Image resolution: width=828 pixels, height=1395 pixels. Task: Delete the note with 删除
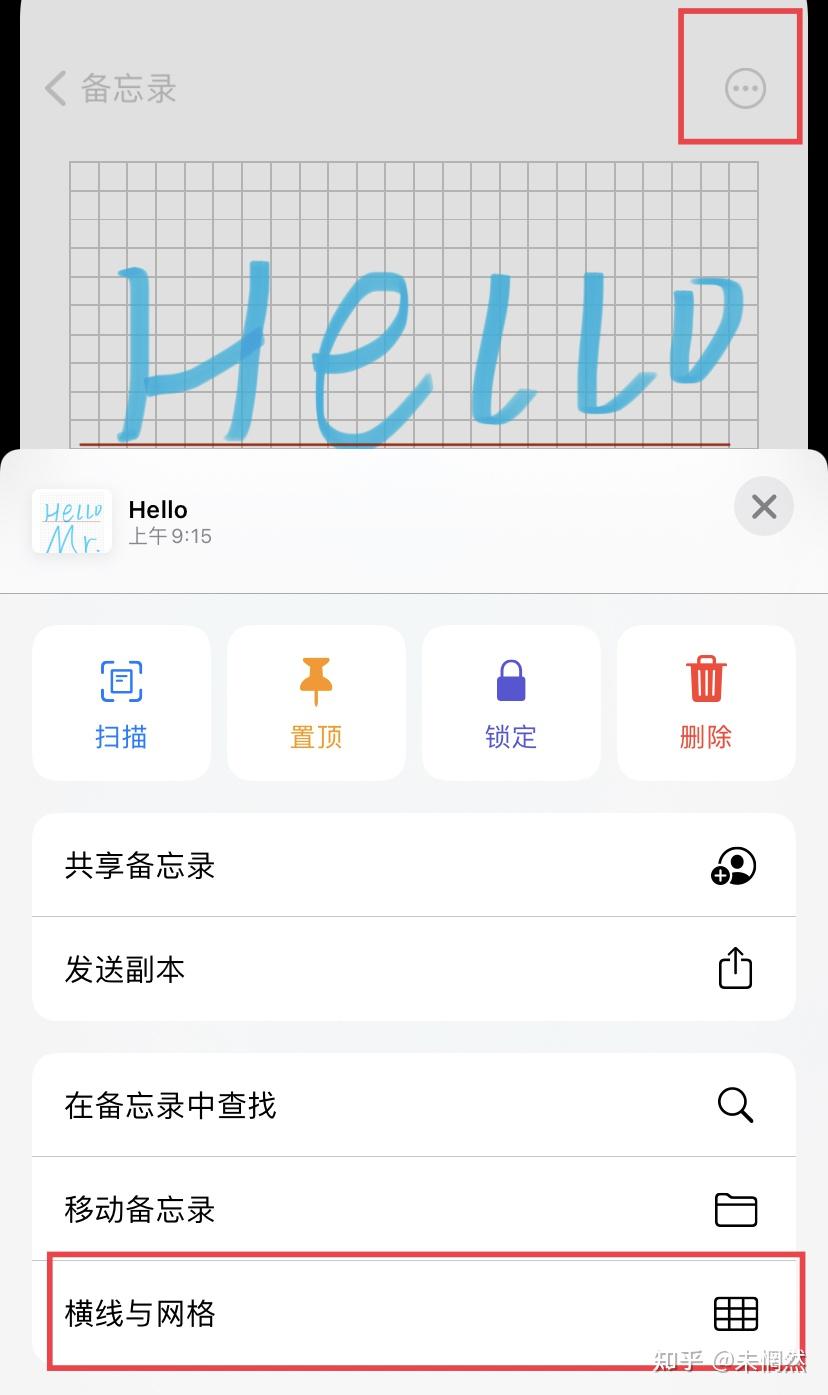tap(706, 703)
